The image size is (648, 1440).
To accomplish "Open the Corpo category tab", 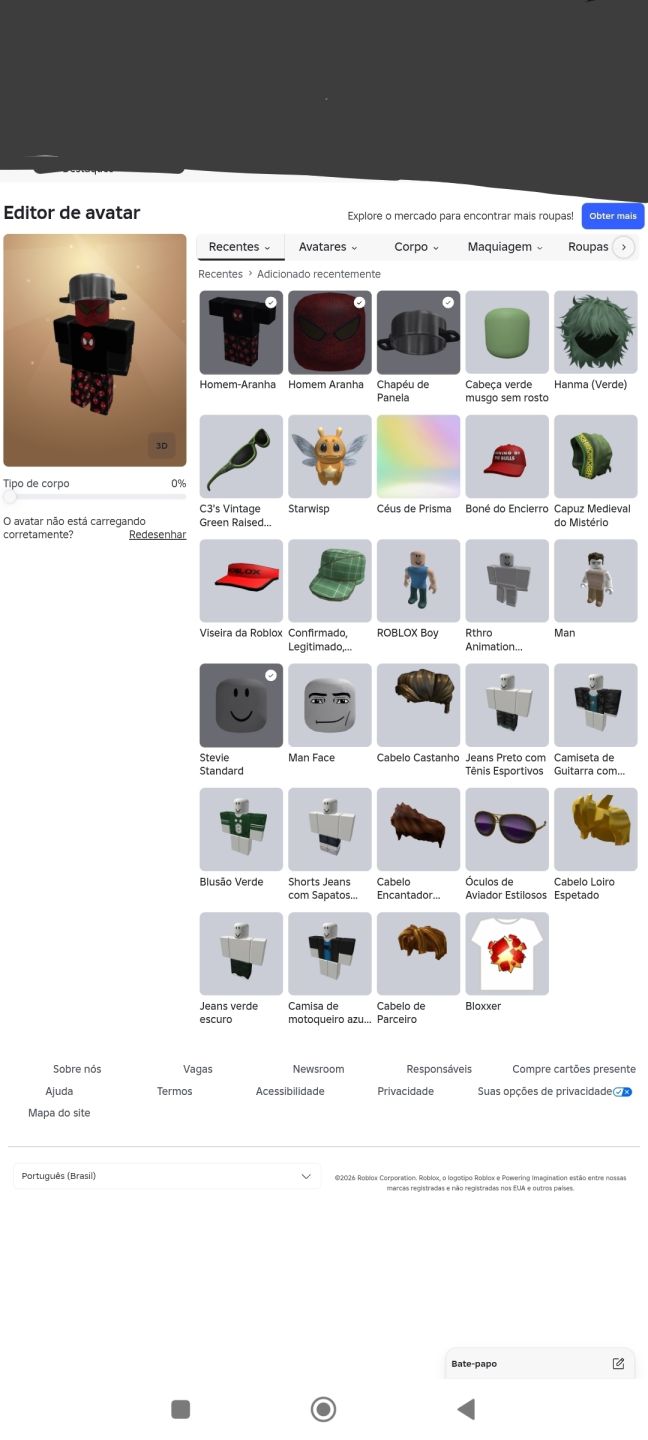I will tap(417, 247).
